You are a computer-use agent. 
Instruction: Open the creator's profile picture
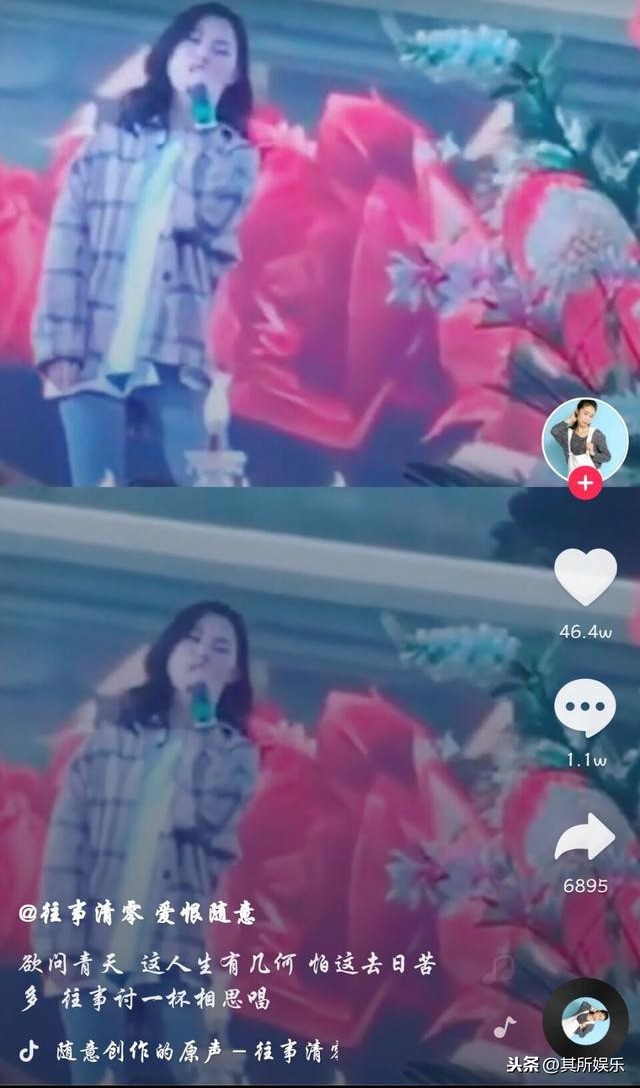585,438
